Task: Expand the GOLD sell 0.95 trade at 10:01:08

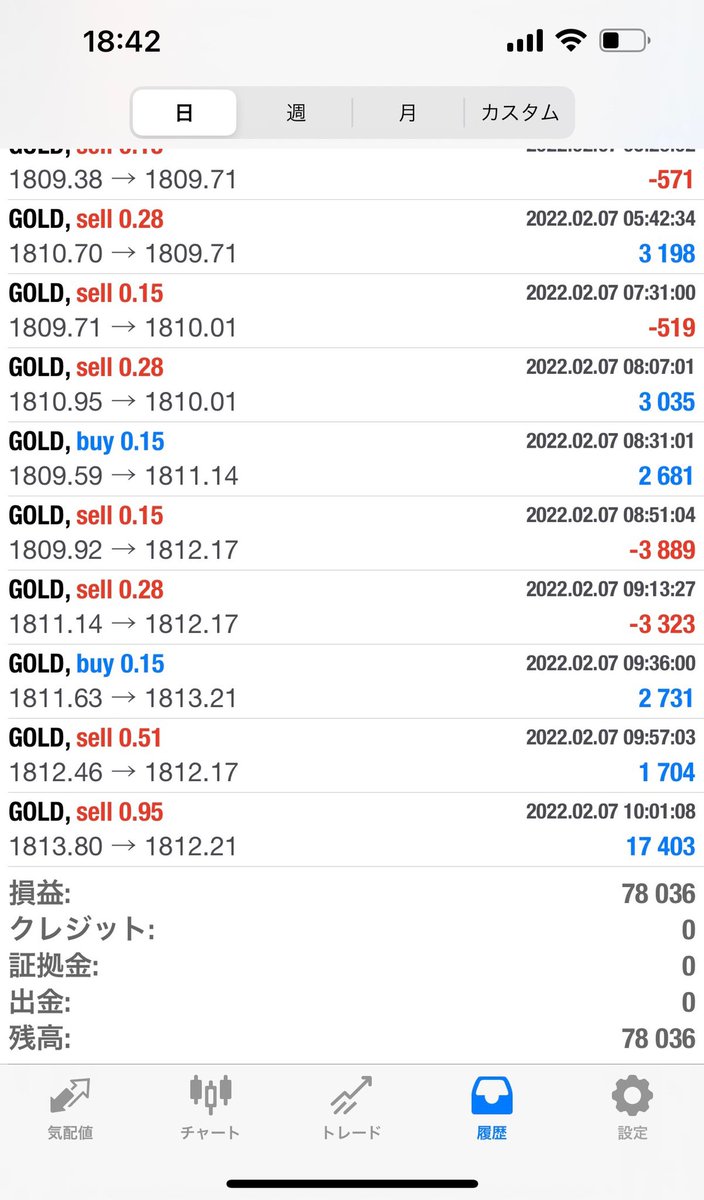Action: point(352,829)
